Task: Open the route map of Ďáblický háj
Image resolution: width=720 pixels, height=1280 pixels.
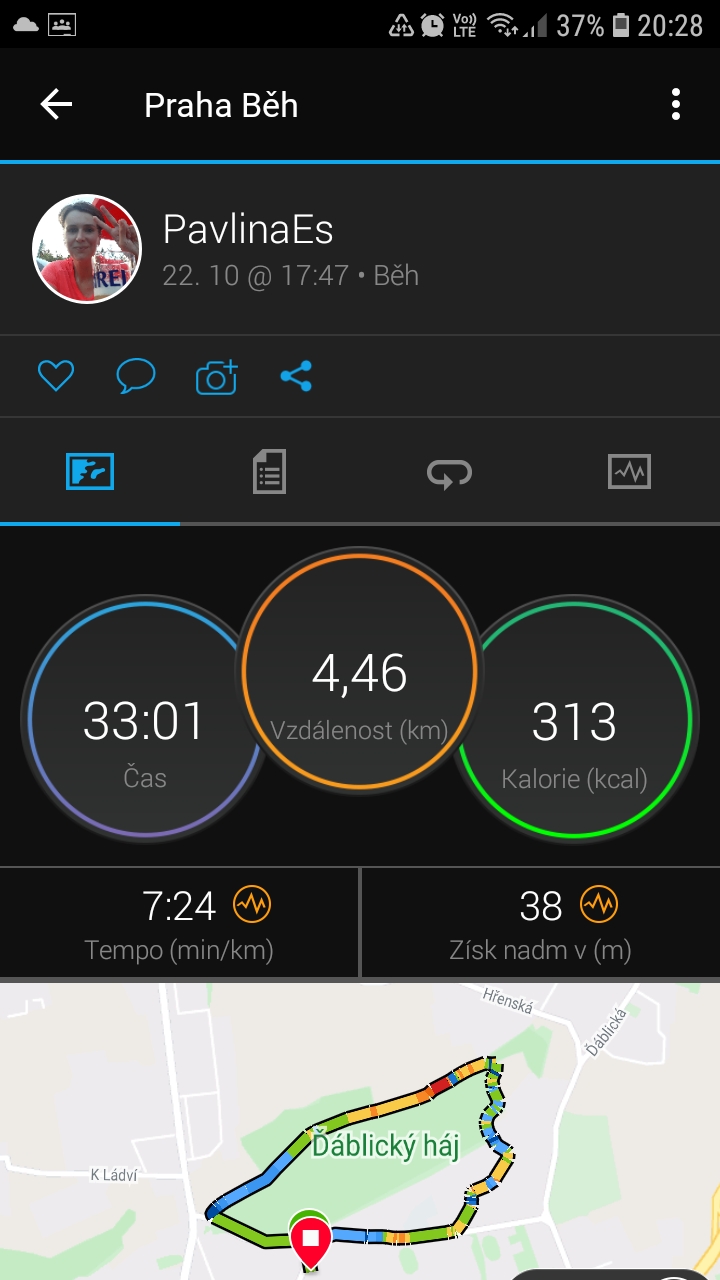Action: 360,1131
